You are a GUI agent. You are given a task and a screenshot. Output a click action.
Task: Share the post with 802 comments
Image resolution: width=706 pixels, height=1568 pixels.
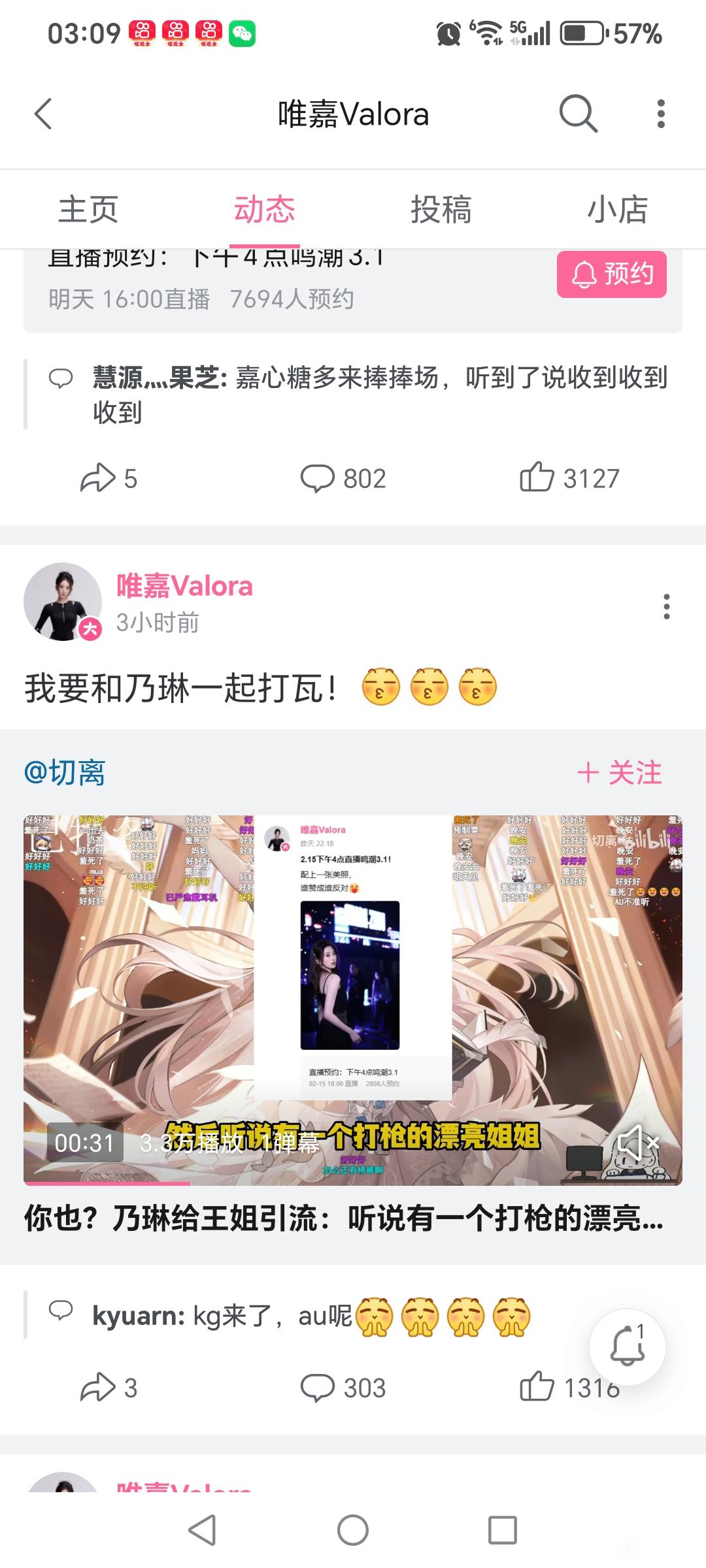tap(108, 478)
